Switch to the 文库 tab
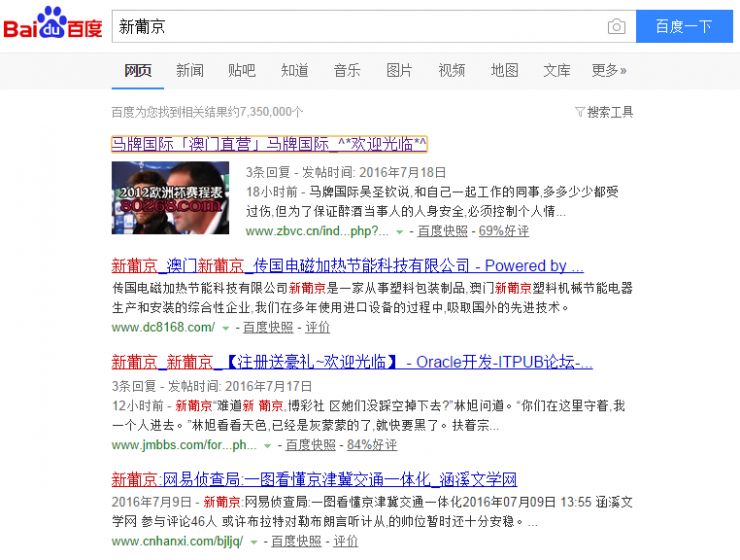The height and width of the screenshot is (560, 740). (x=557, y=70)
